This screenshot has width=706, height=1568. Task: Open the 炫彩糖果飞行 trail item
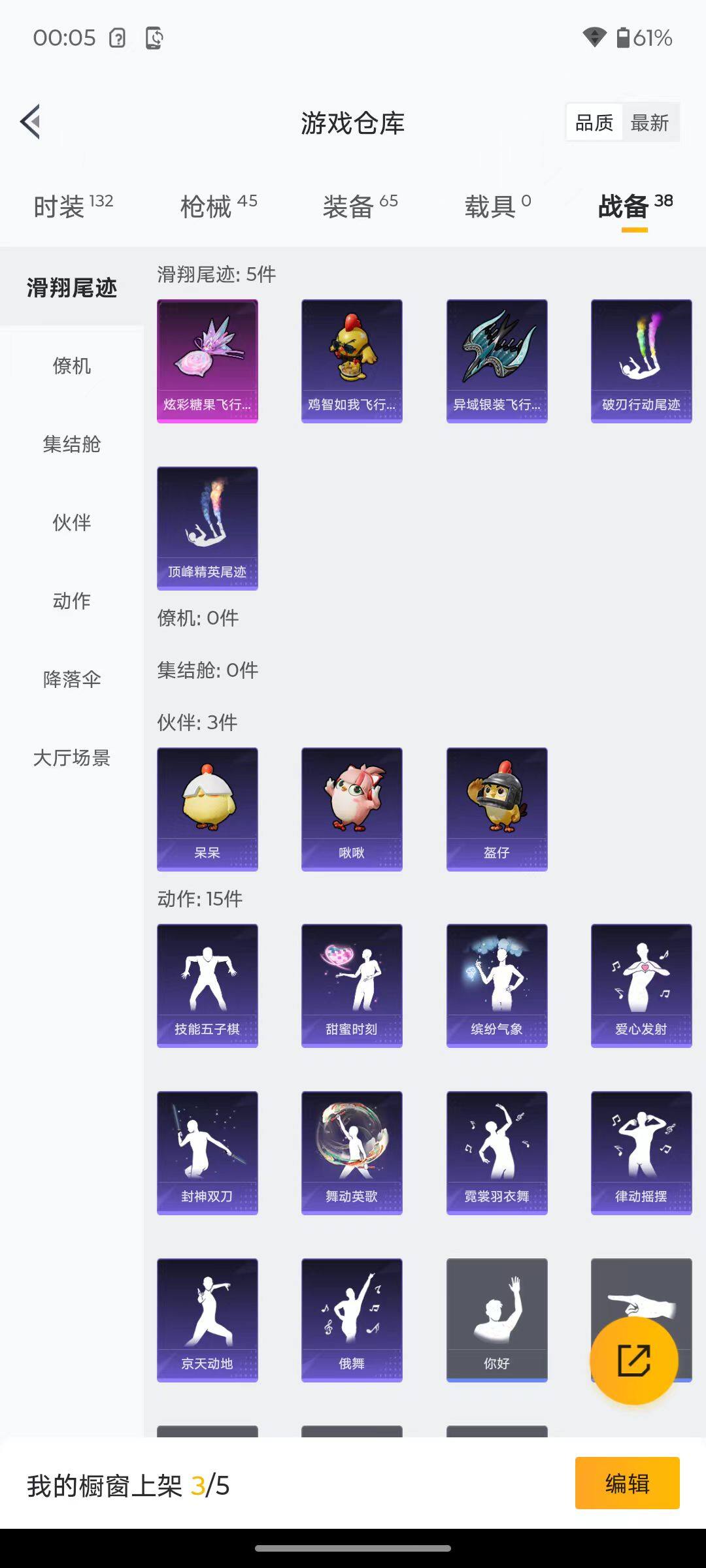[x=207, y=361]
